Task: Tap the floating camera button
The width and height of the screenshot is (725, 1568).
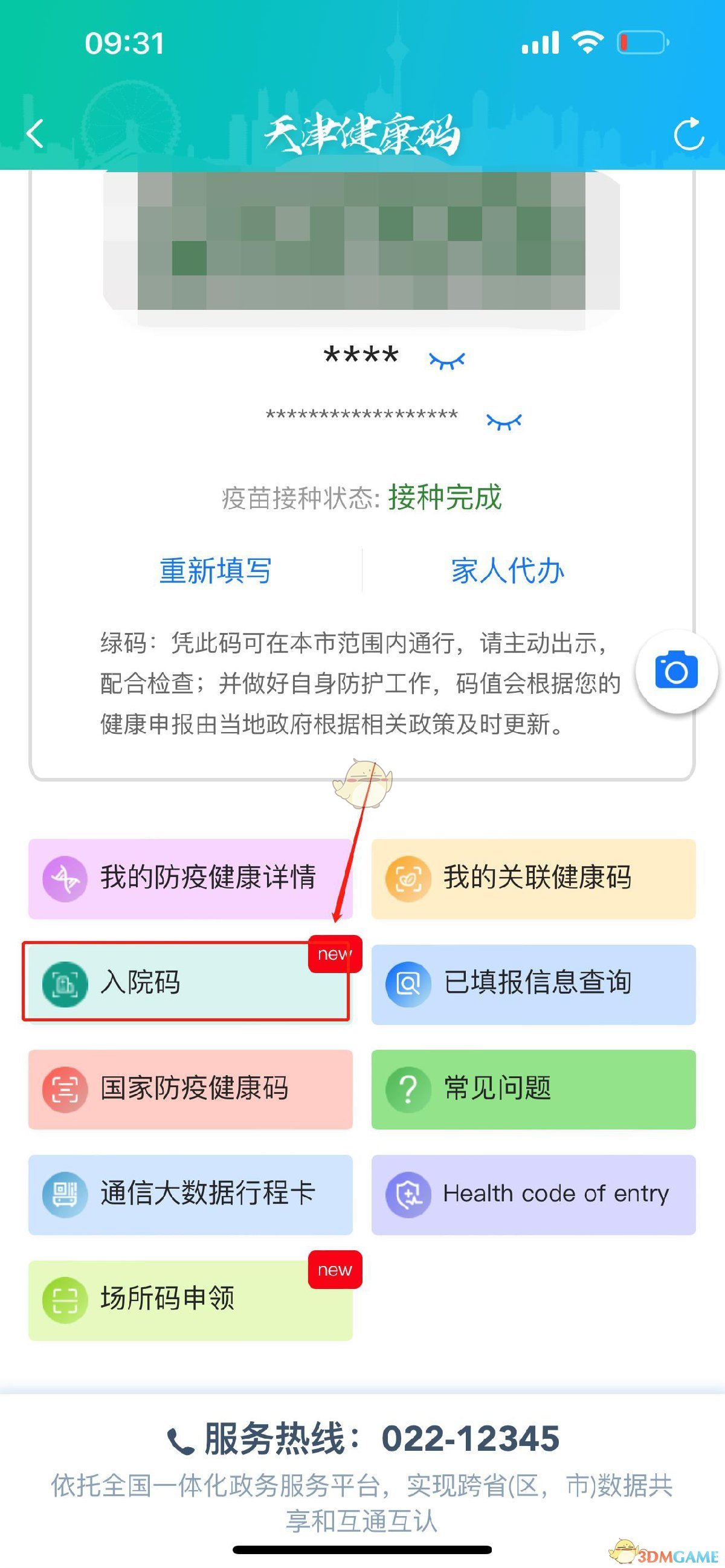Action: pos(676,672)
